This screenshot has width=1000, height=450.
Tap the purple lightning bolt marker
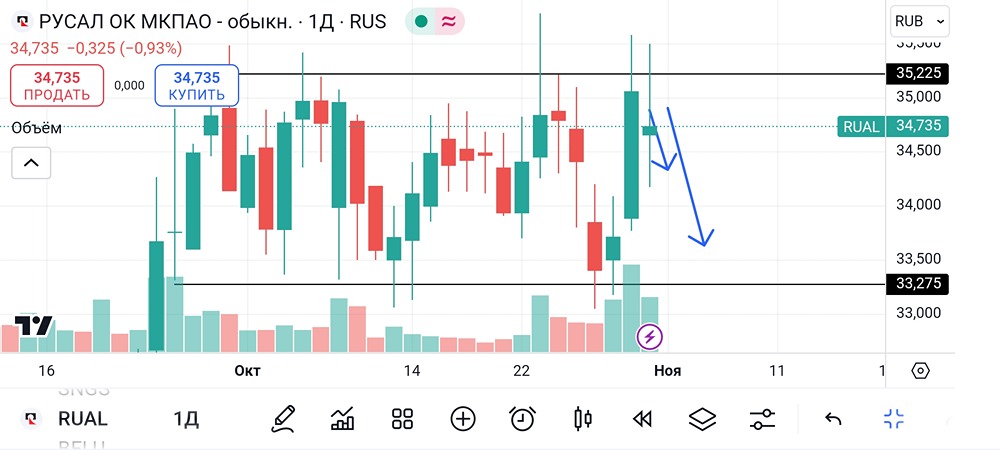[x=650, y=336]
